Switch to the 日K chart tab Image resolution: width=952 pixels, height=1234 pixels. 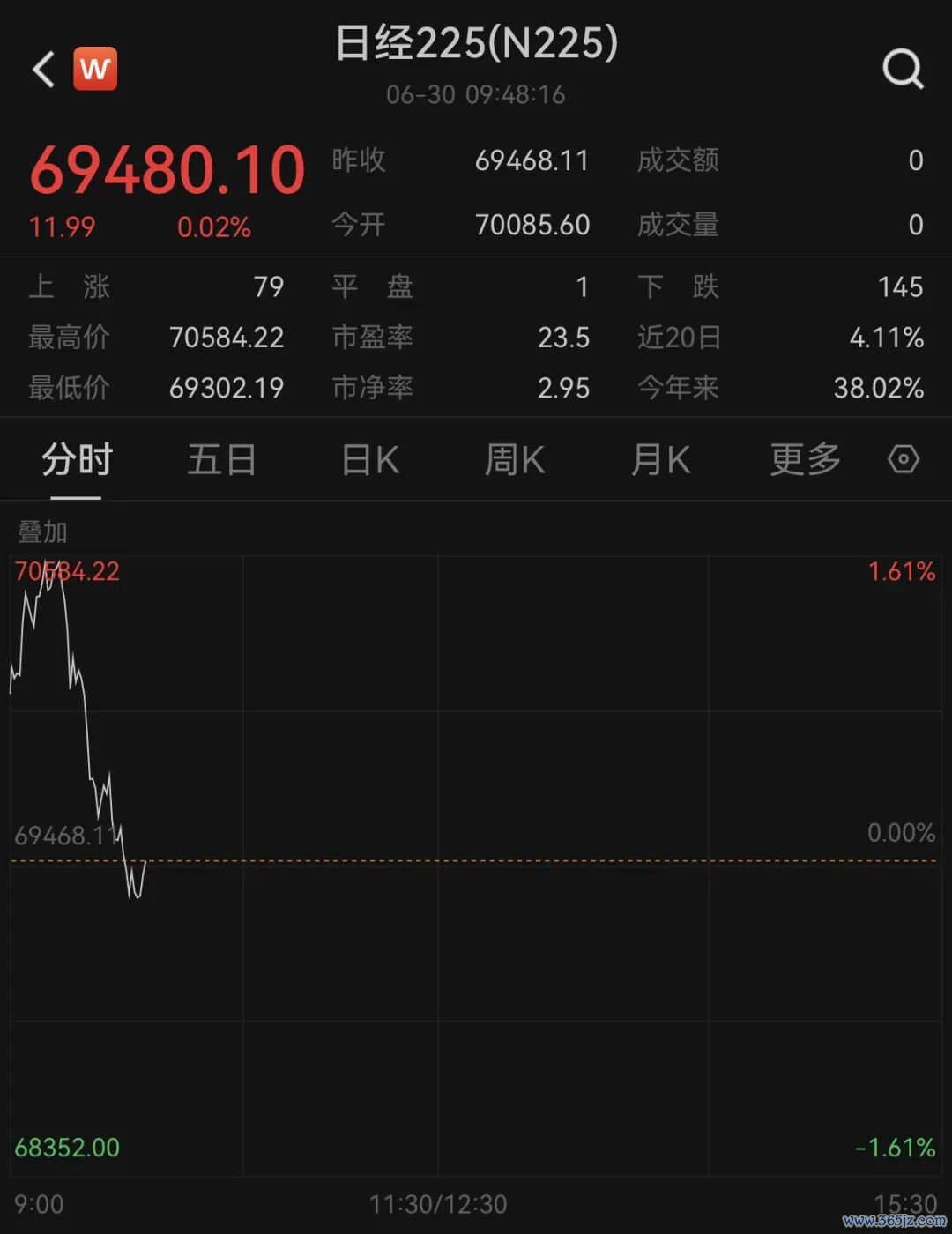point(370,460)
